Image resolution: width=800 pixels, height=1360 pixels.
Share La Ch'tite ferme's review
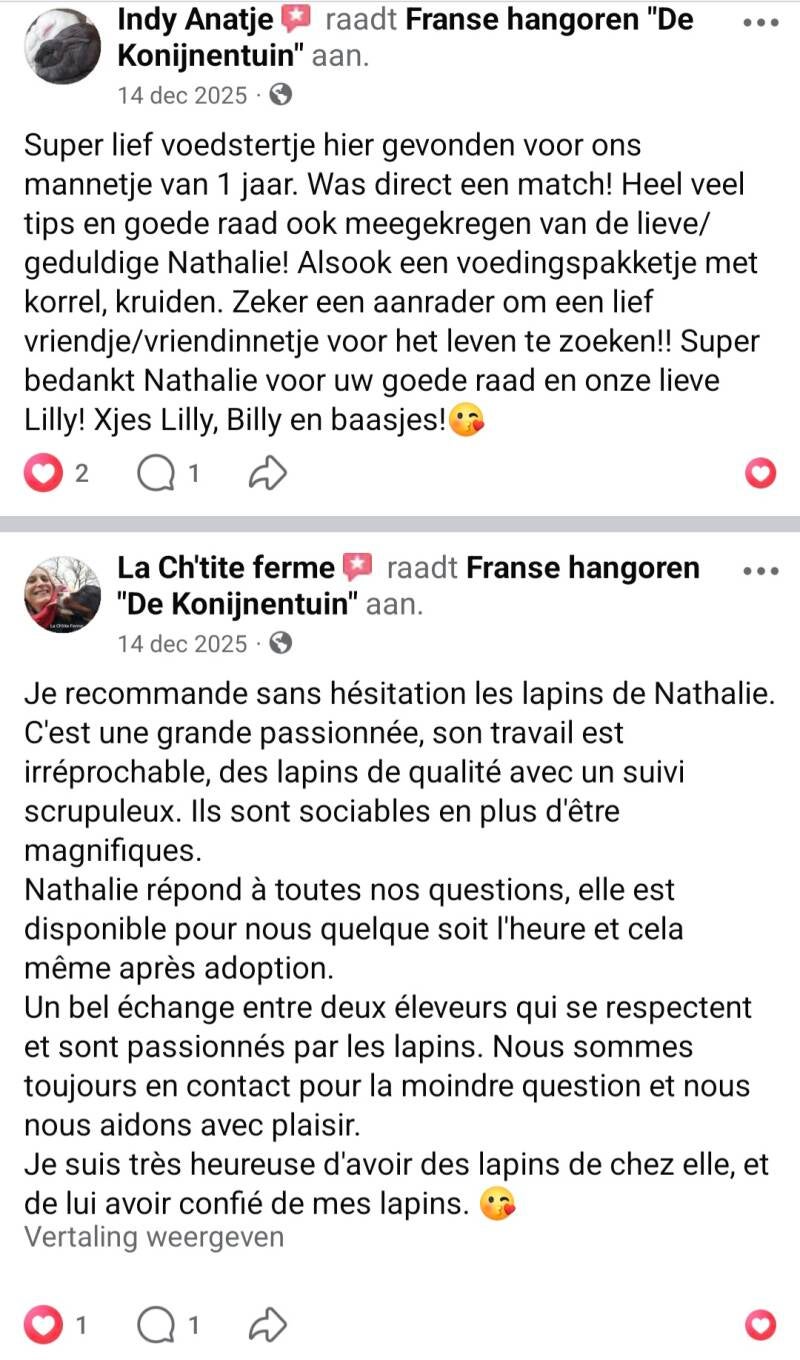tap(267, 1326)
